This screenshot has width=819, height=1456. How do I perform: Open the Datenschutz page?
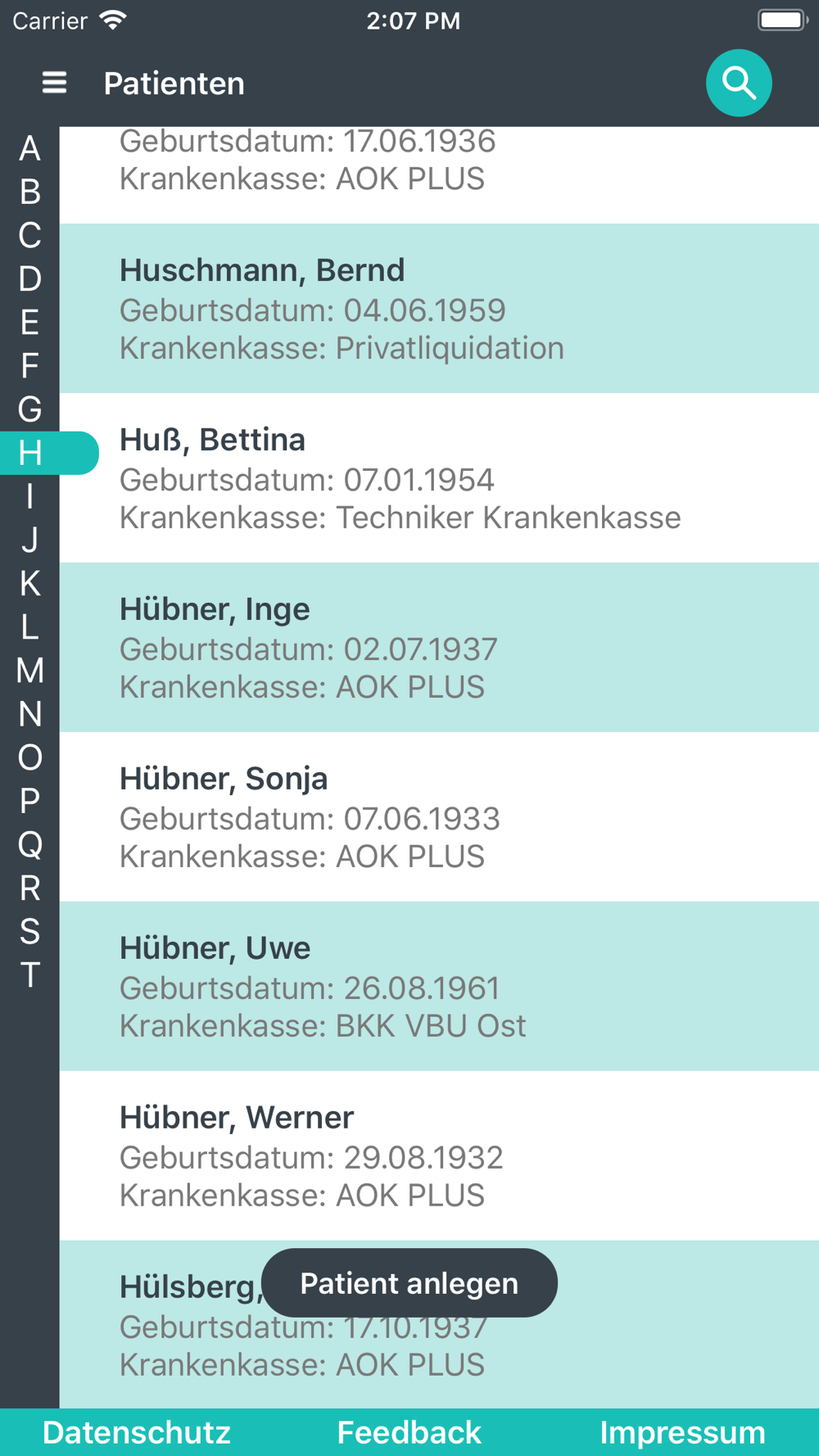click(137, 1432)
